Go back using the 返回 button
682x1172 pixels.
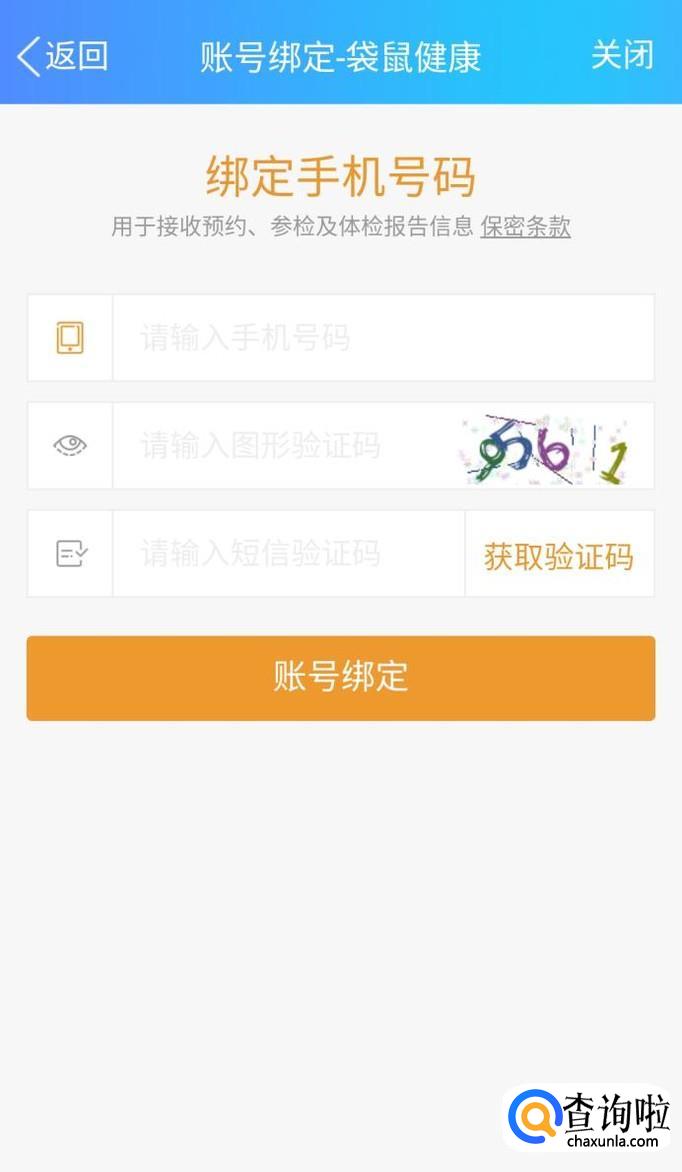pos(62,56)
